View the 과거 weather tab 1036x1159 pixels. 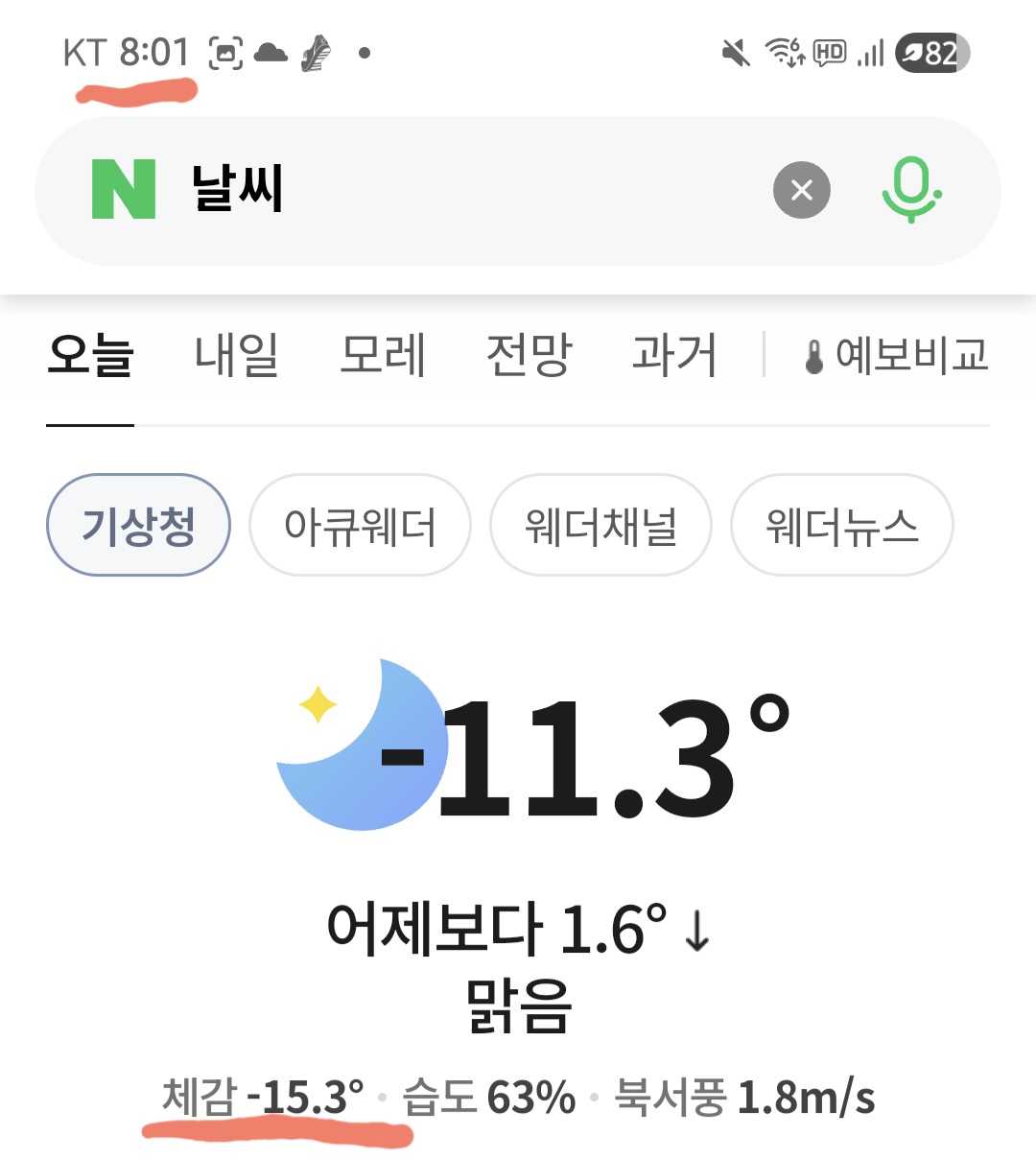pos(674,354)
